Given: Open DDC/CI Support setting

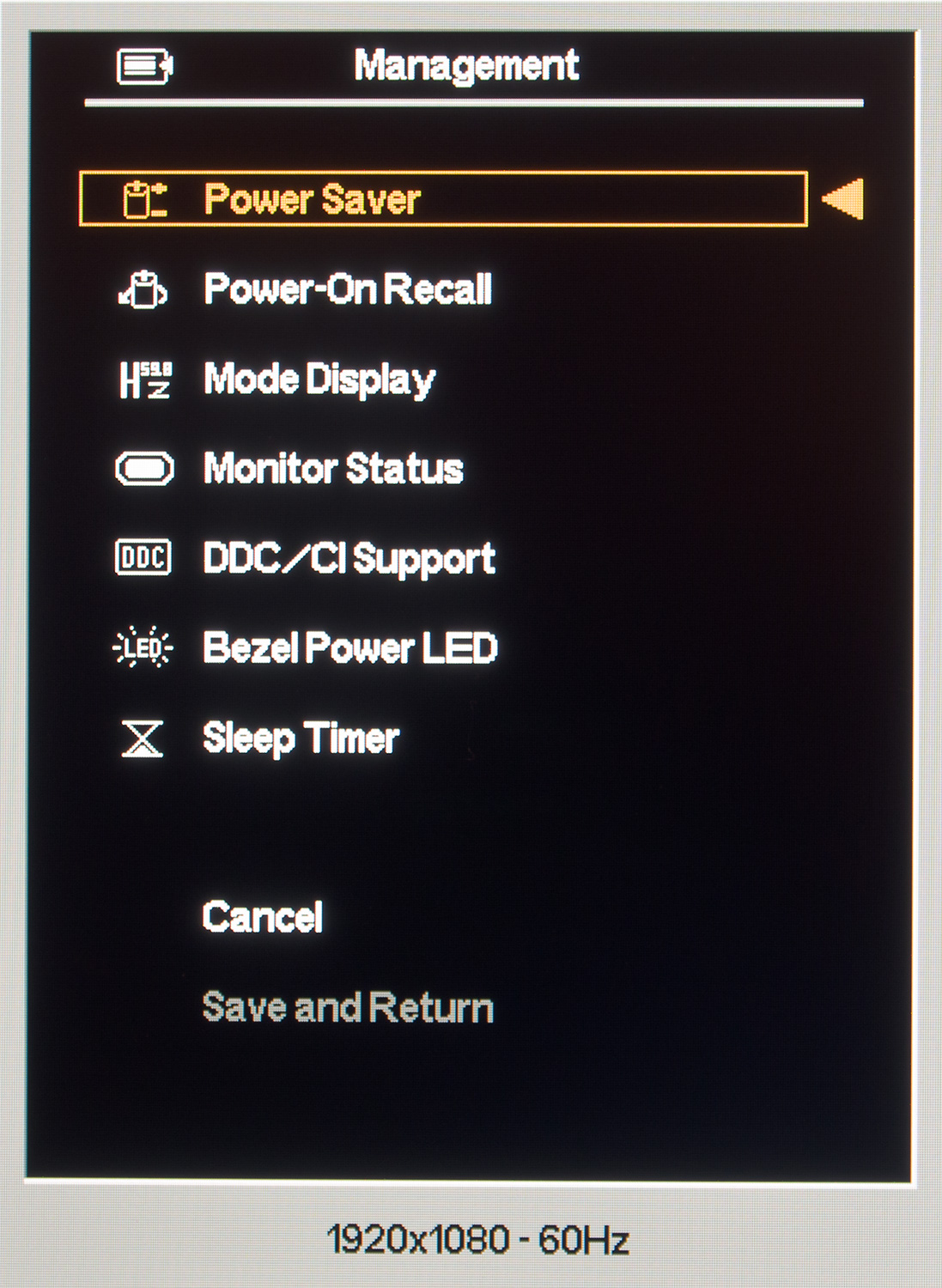Looking at the screenshot, I should 349,559.
